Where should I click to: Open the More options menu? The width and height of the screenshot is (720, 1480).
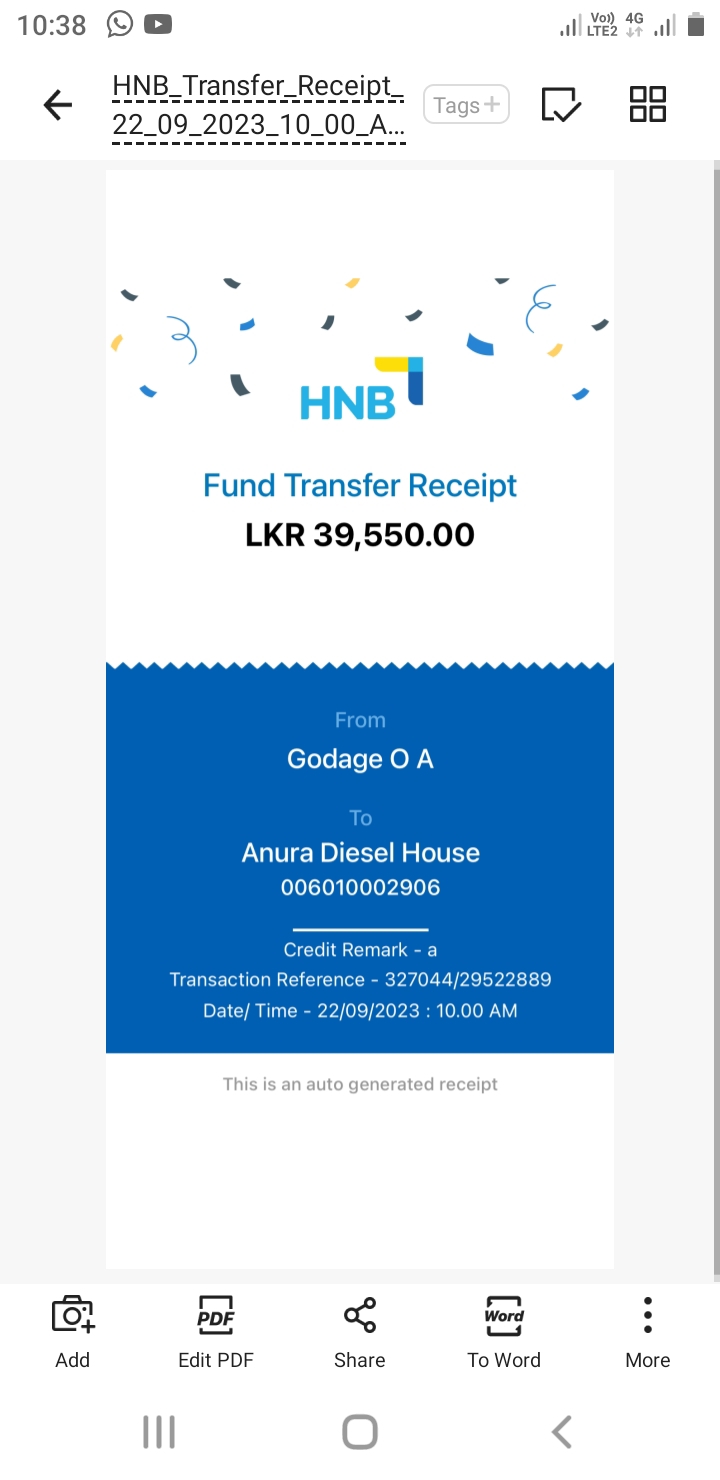click(x=647, y=1330)
